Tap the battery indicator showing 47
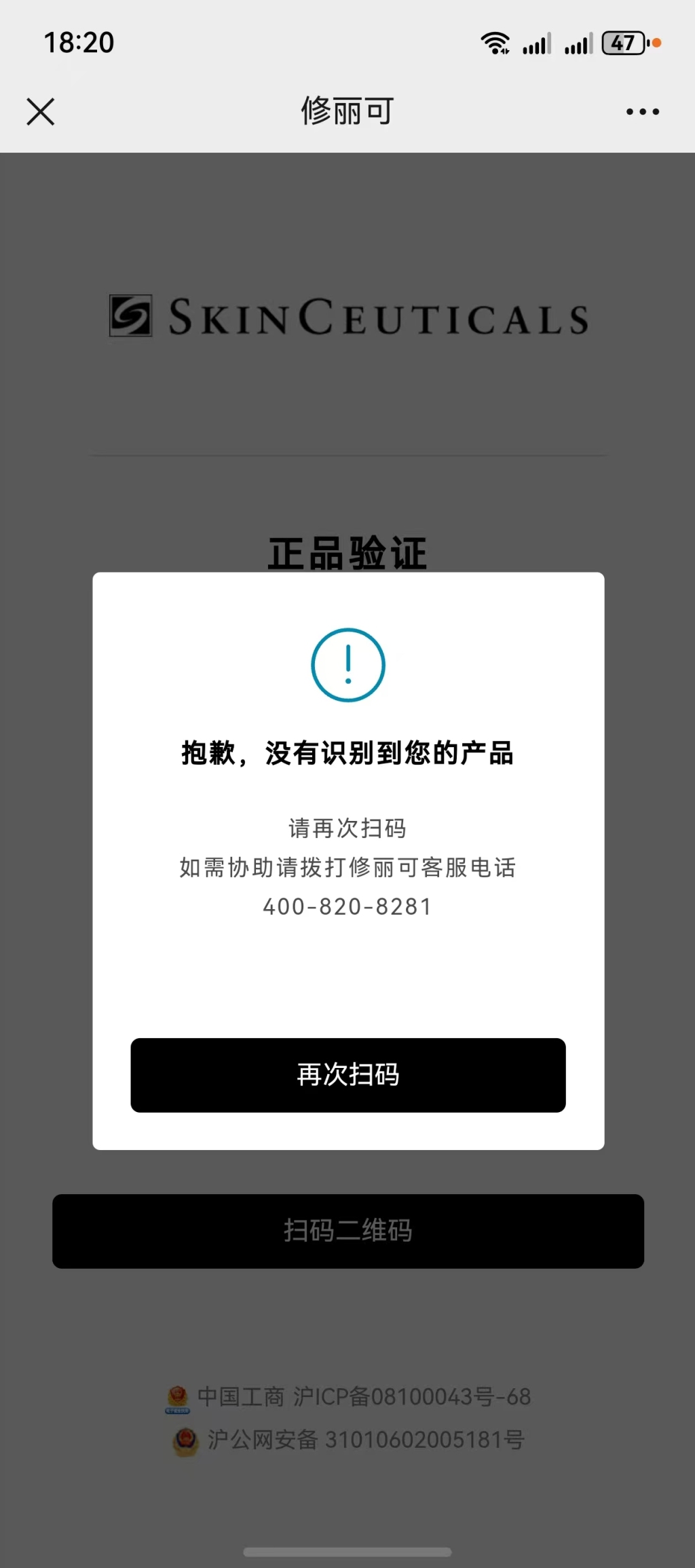The width and height of the screenshot is (695, 1568). (624, 43)
